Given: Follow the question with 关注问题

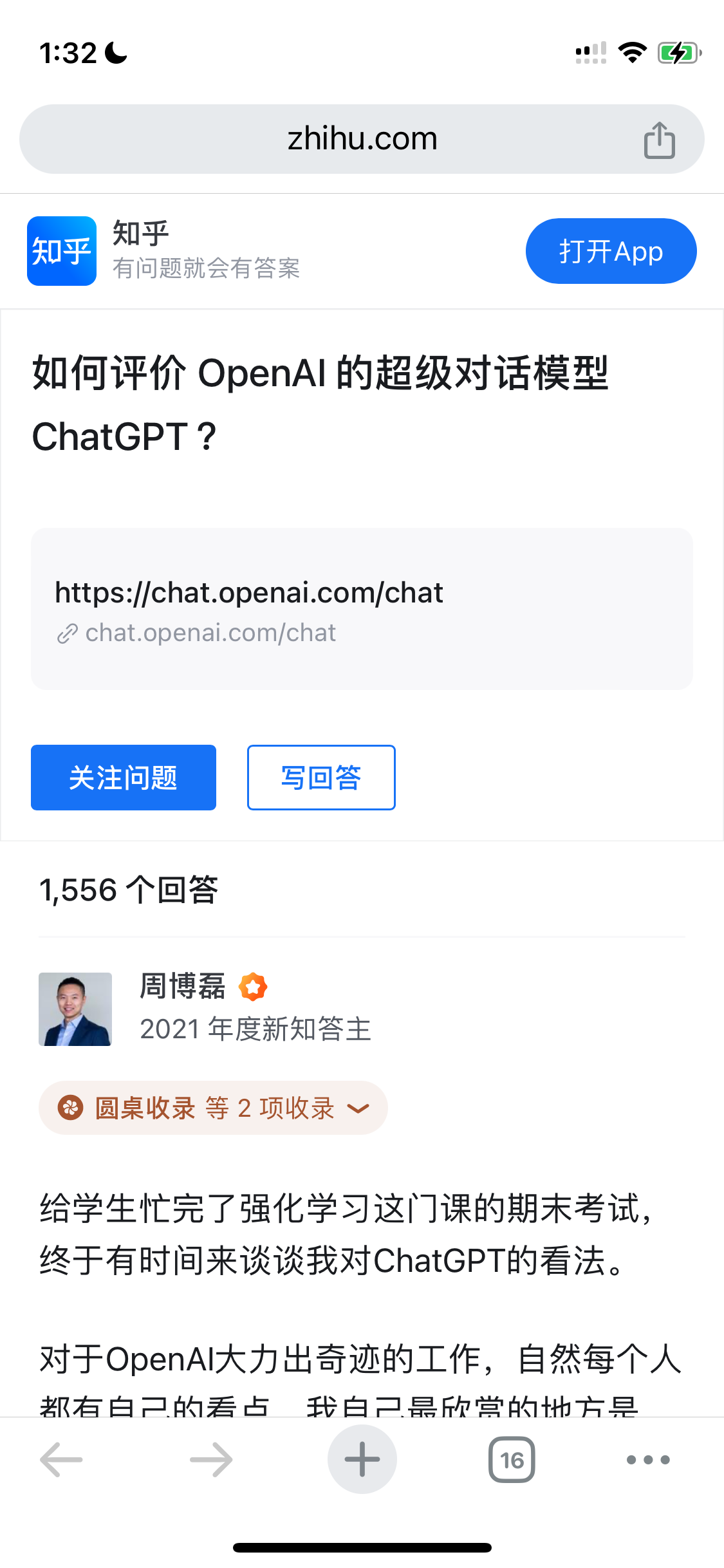Looking at the screenshot, I should click(124, 778).
